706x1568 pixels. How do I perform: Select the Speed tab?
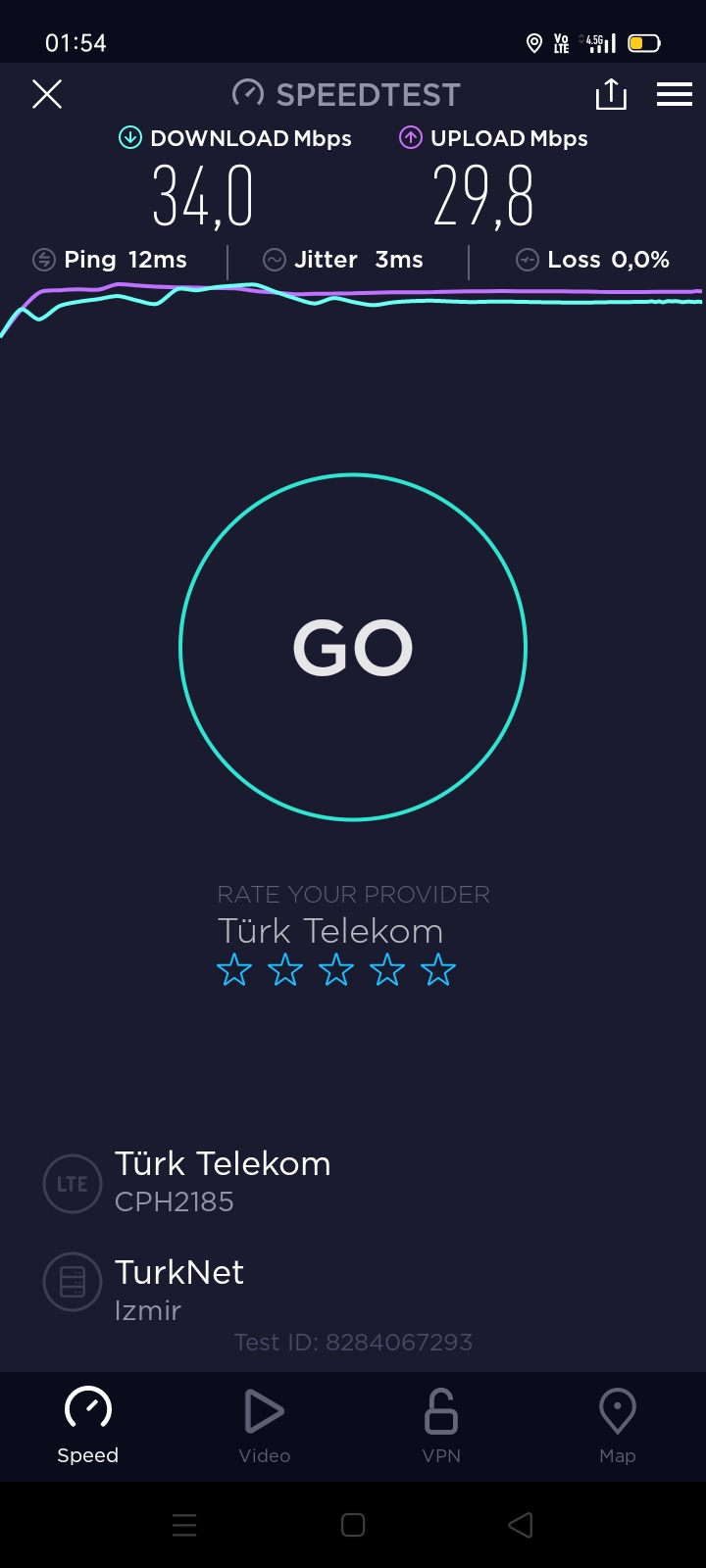tap(88, 1427)
